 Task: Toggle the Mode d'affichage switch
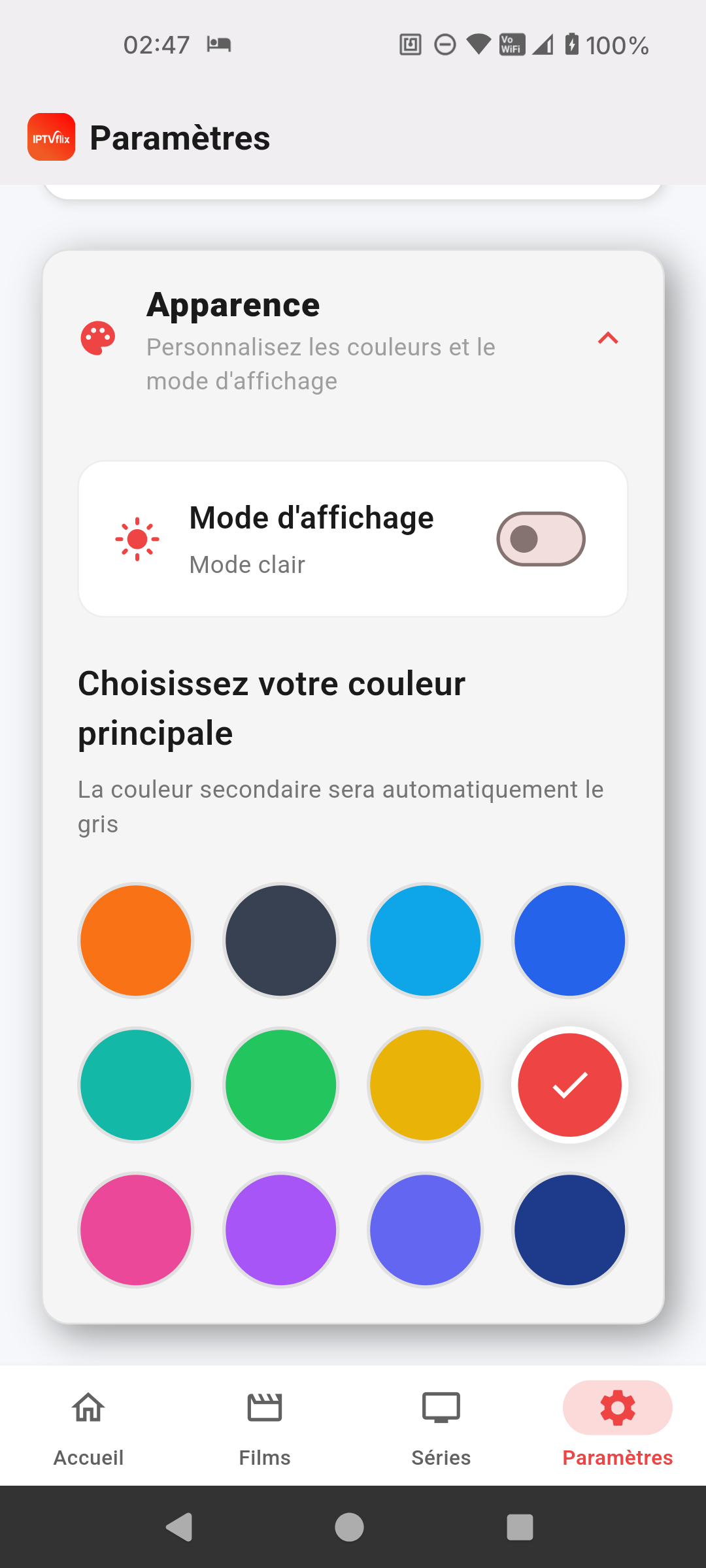tap(541, 539)
